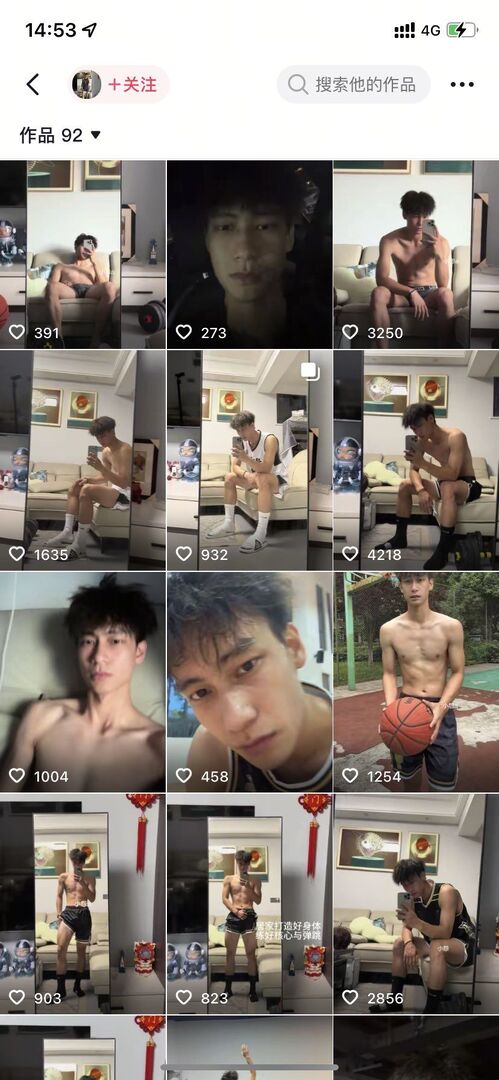499x1080 pixels.
Task: Open the multi-image post with 932 likes
Action: point(250,460)
